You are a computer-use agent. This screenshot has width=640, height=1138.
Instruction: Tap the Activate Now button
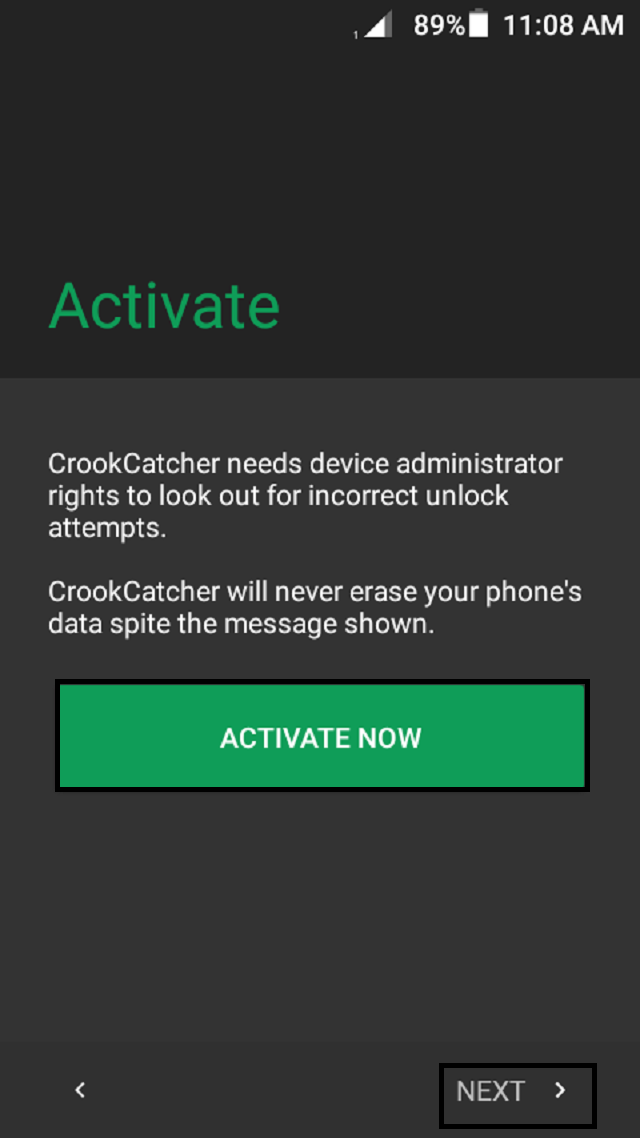(321, 737)
